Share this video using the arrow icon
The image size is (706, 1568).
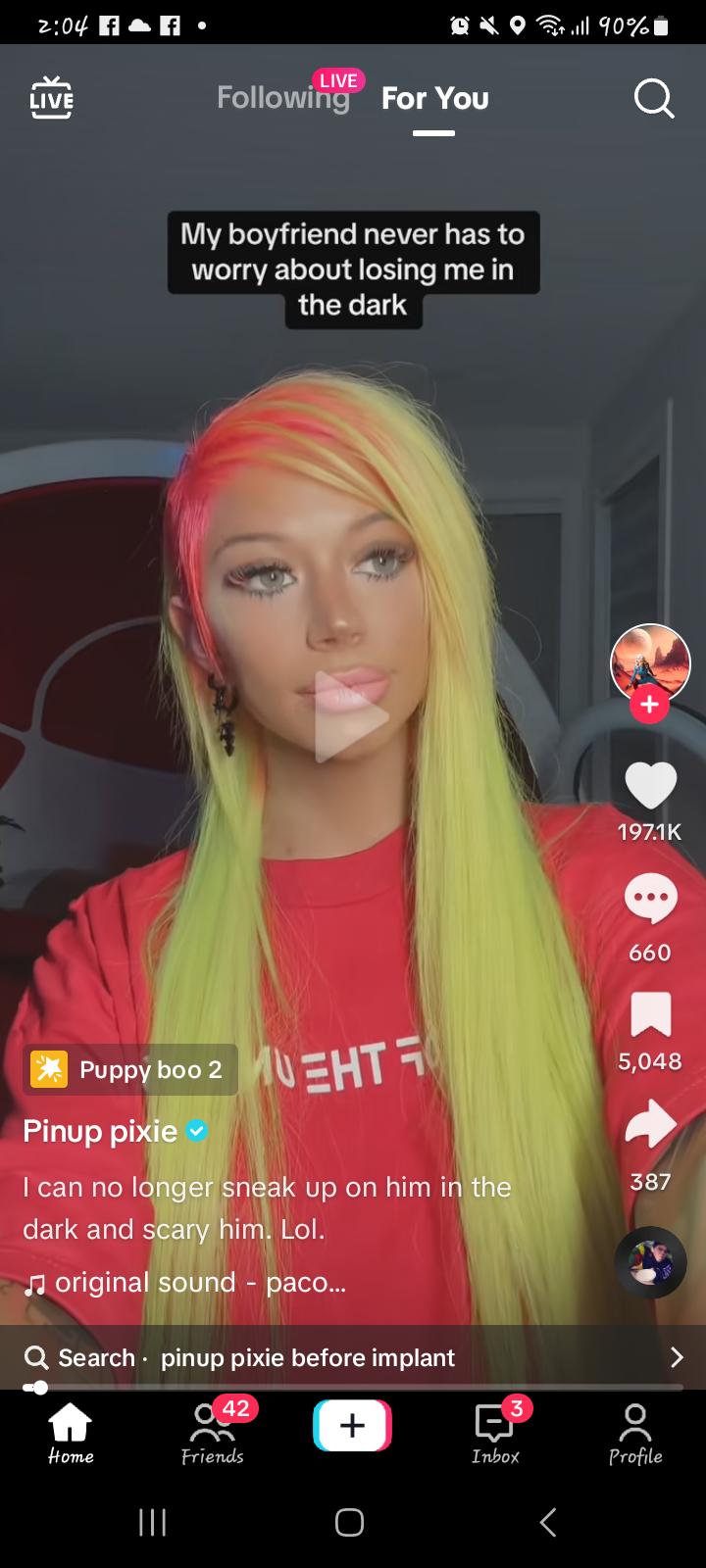coord(650,1125)
